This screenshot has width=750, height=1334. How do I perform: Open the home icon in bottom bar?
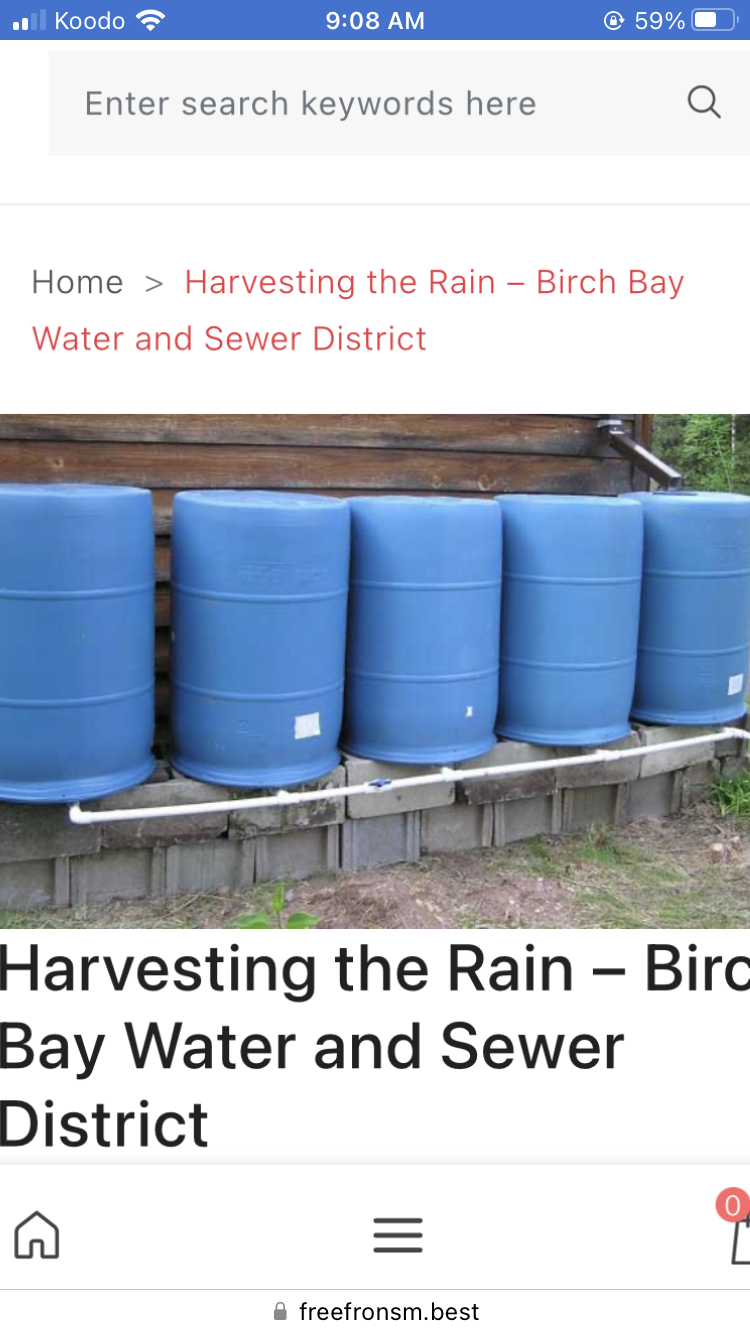(37, 1235)
